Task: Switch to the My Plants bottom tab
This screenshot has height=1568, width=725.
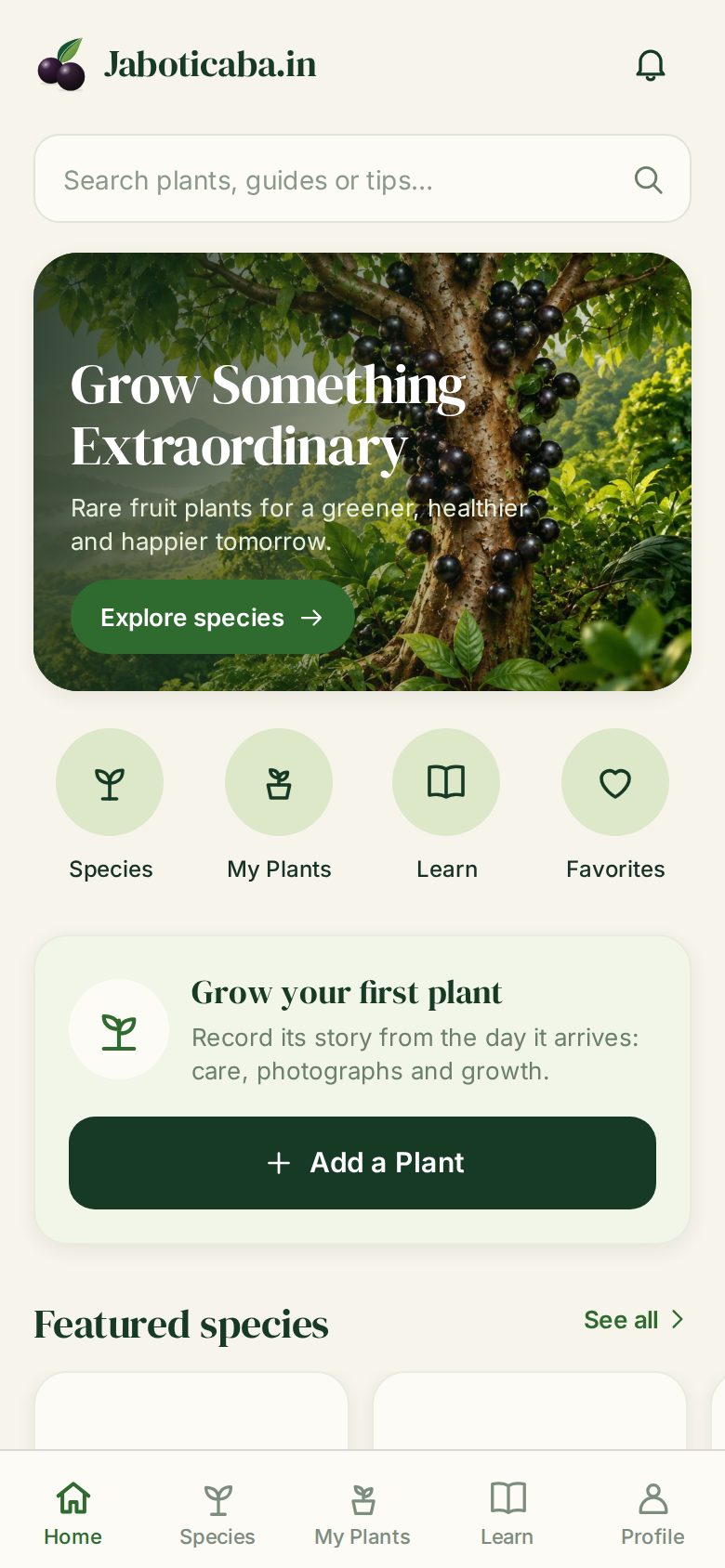Action: (362, 1514)
